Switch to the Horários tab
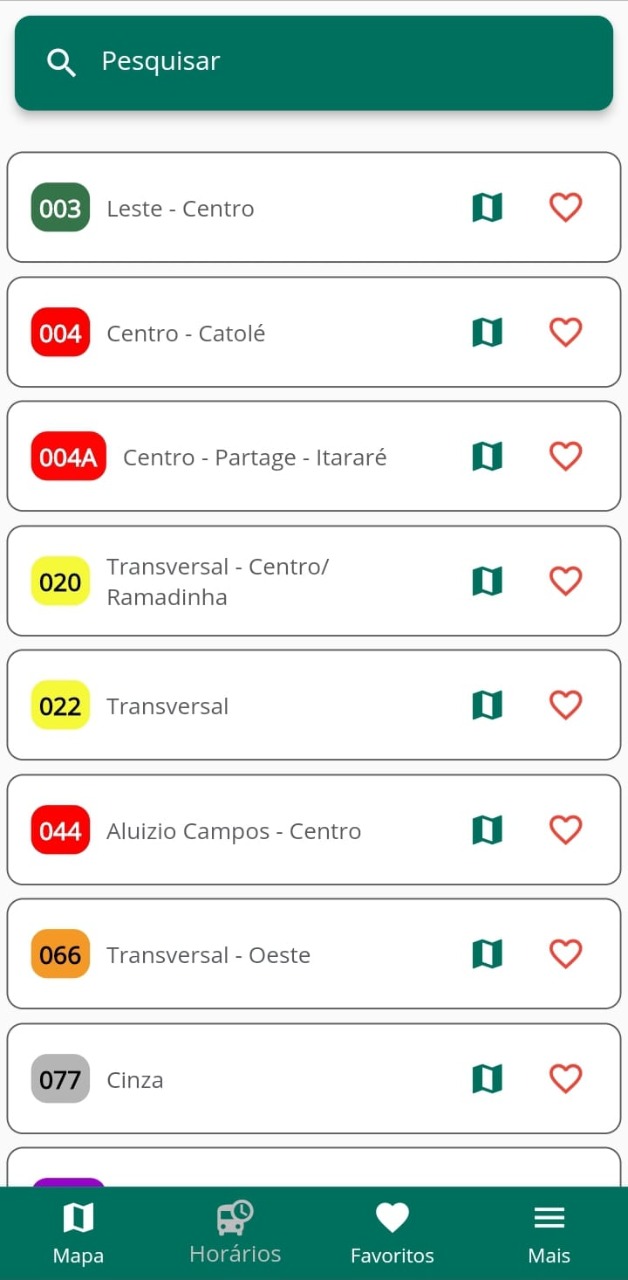Viewport: 628px width, 1280px height. point(235,1233)
